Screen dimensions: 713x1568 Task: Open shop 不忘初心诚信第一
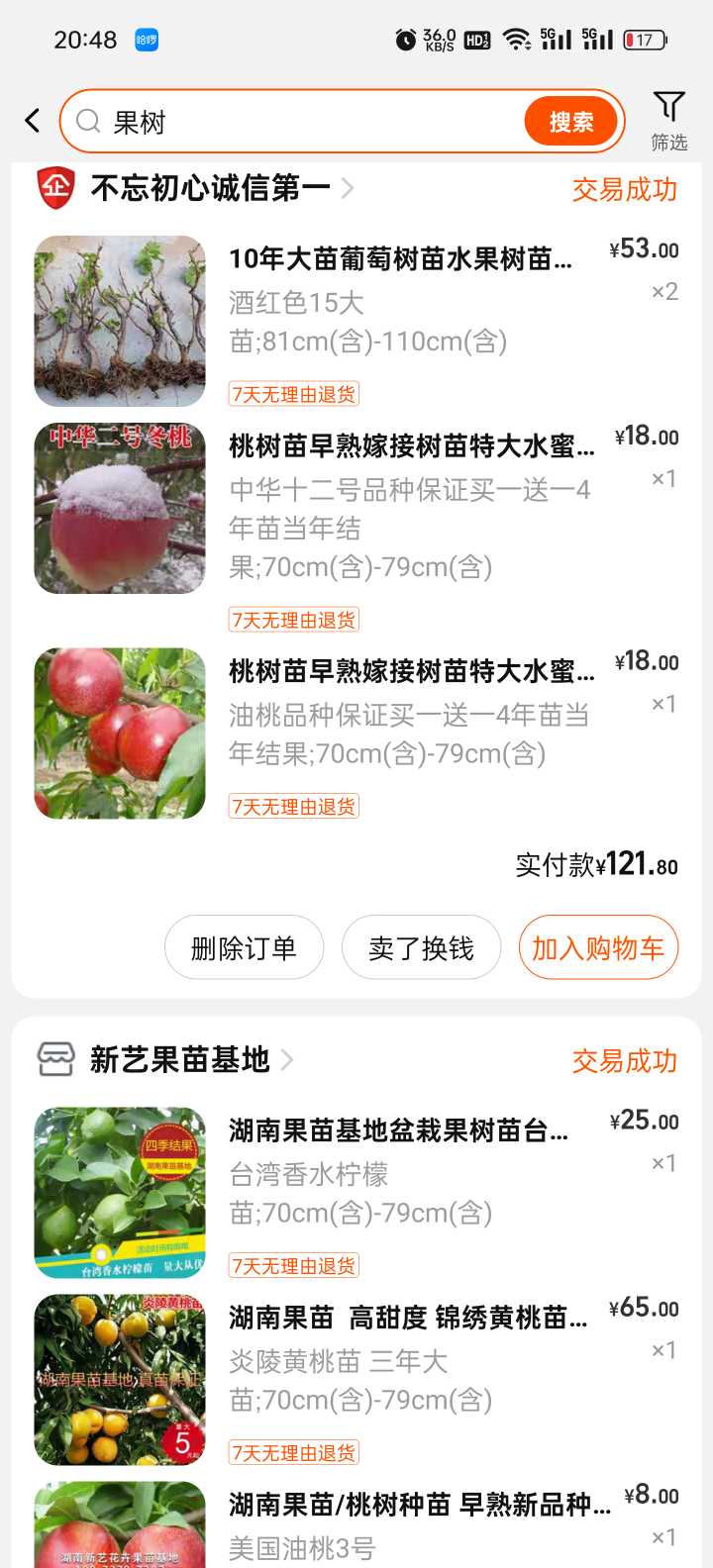pyautogui.click(x=211, y=188)
